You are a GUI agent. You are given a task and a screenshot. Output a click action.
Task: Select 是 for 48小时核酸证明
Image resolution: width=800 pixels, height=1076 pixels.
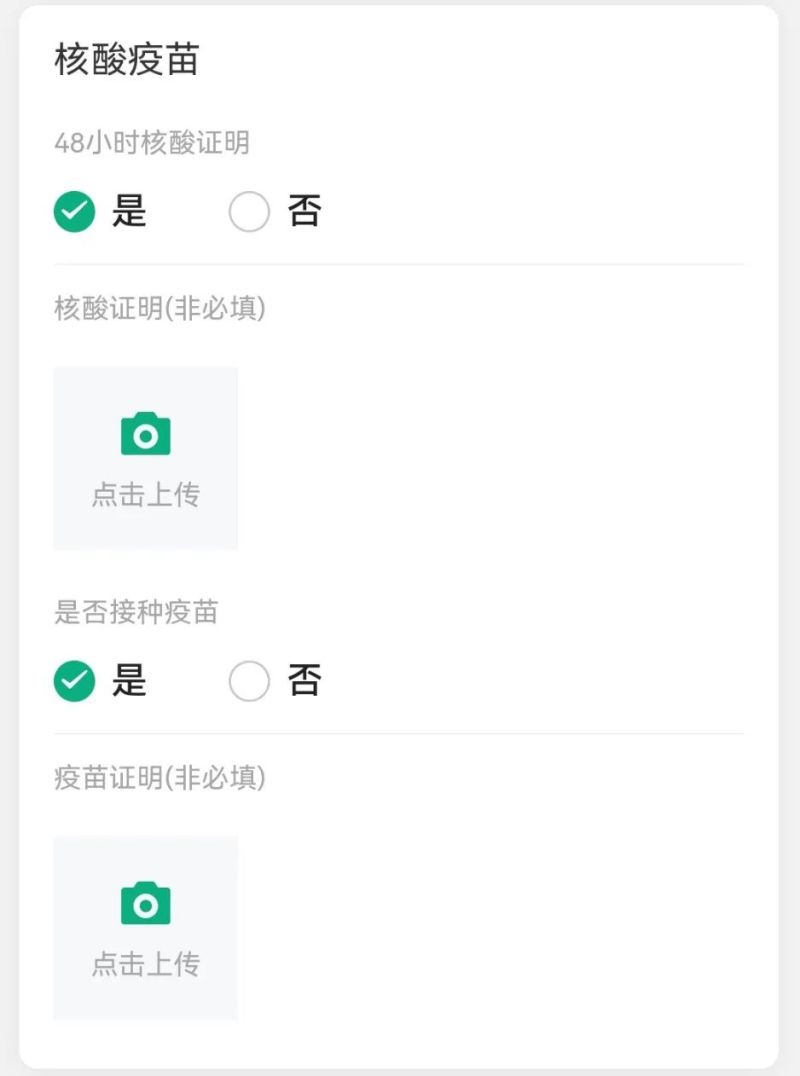[74, 212]
